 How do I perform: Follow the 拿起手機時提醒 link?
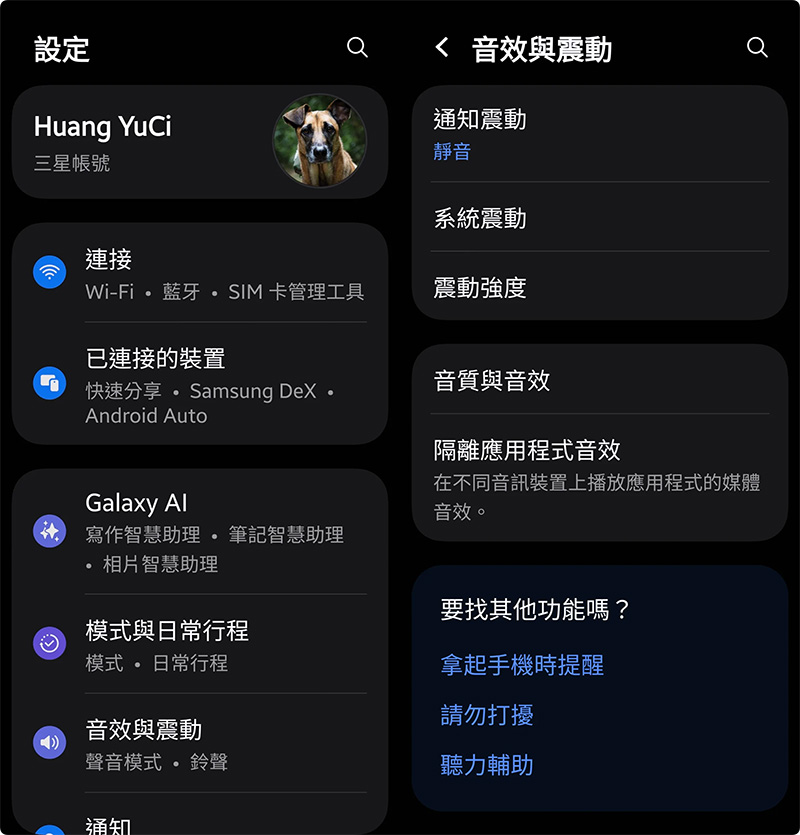point(522,665)
